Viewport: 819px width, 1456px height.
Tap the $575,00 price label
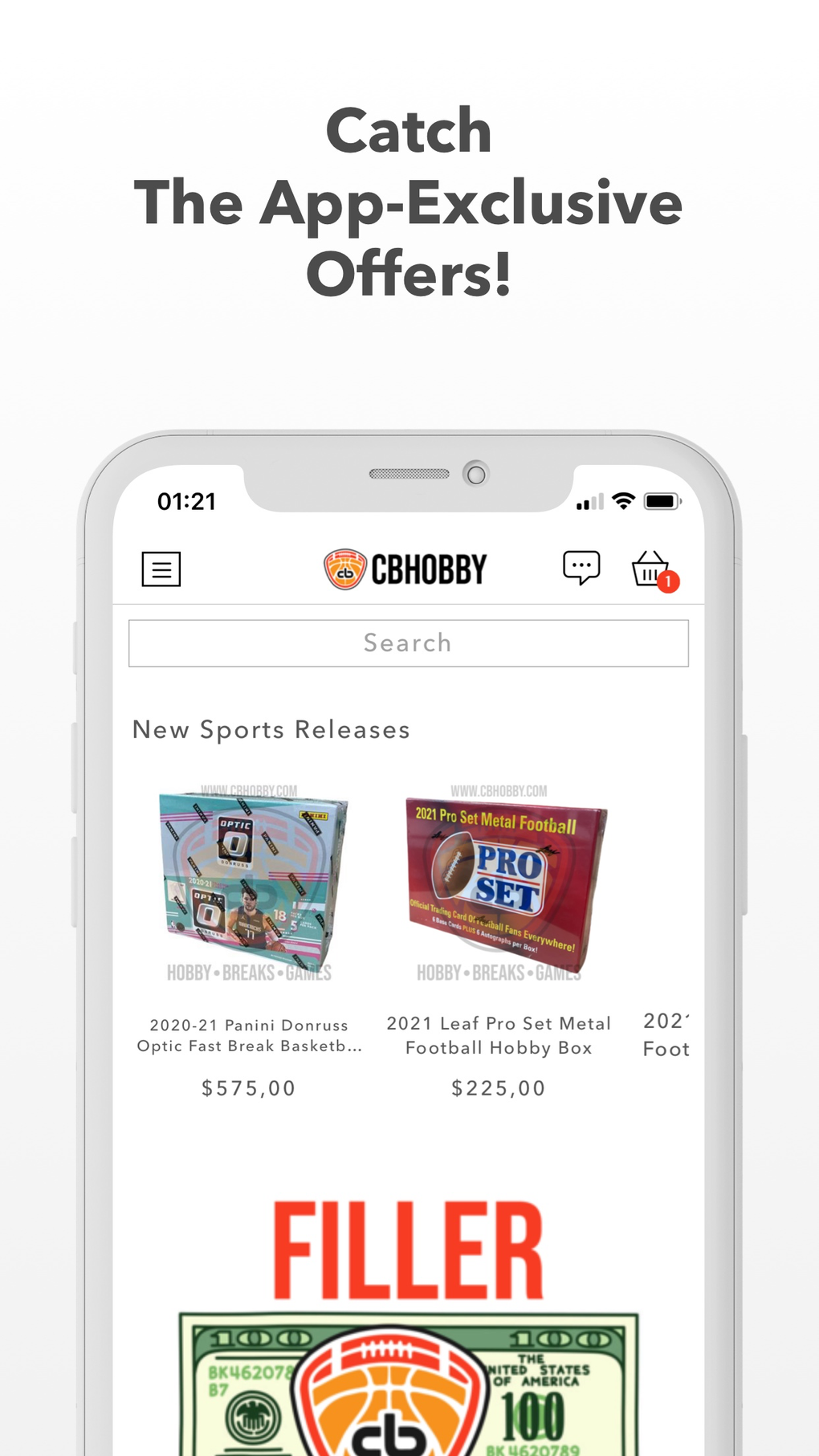click(249, 1088)
